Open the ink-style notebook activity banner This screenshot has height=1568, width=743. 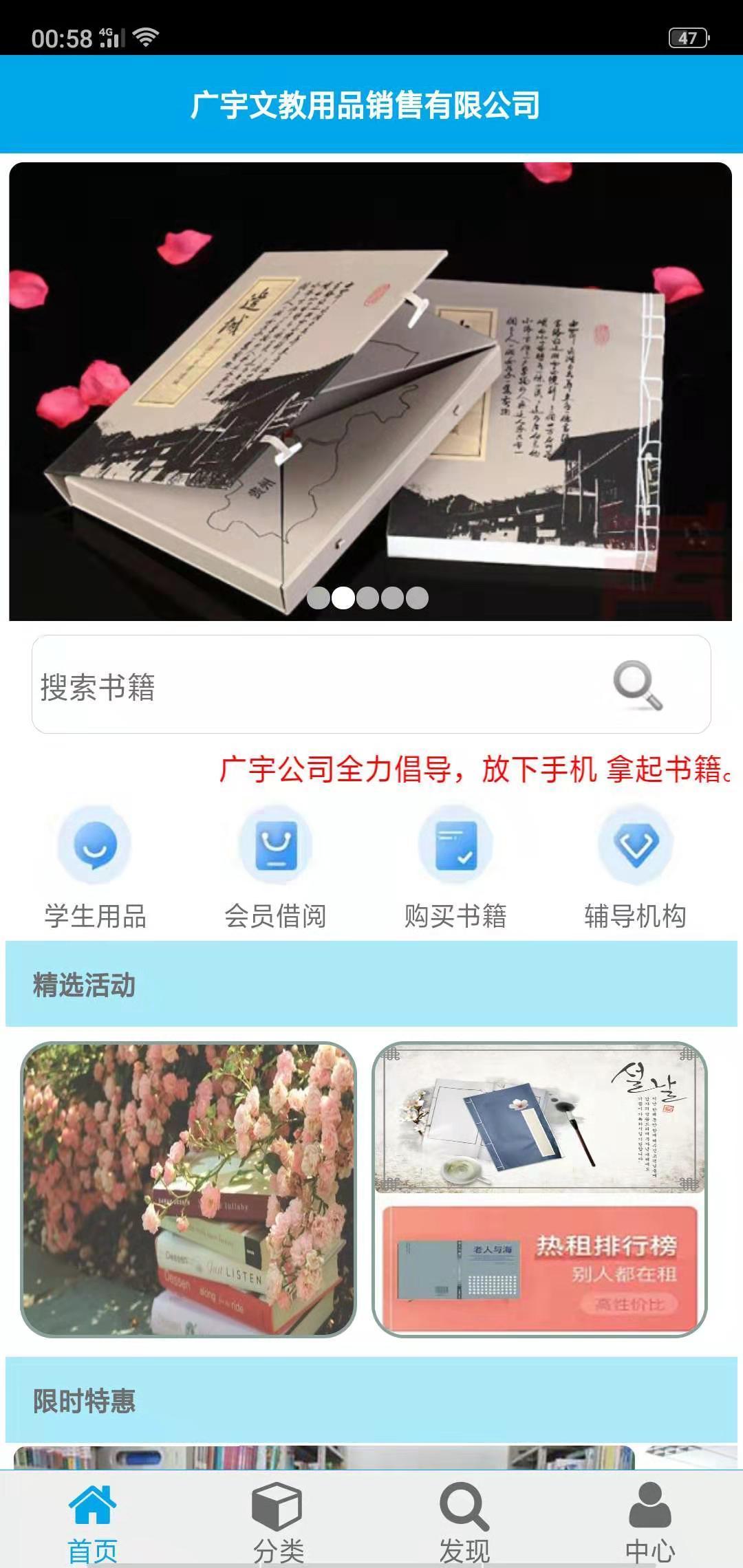point(539,1118)
